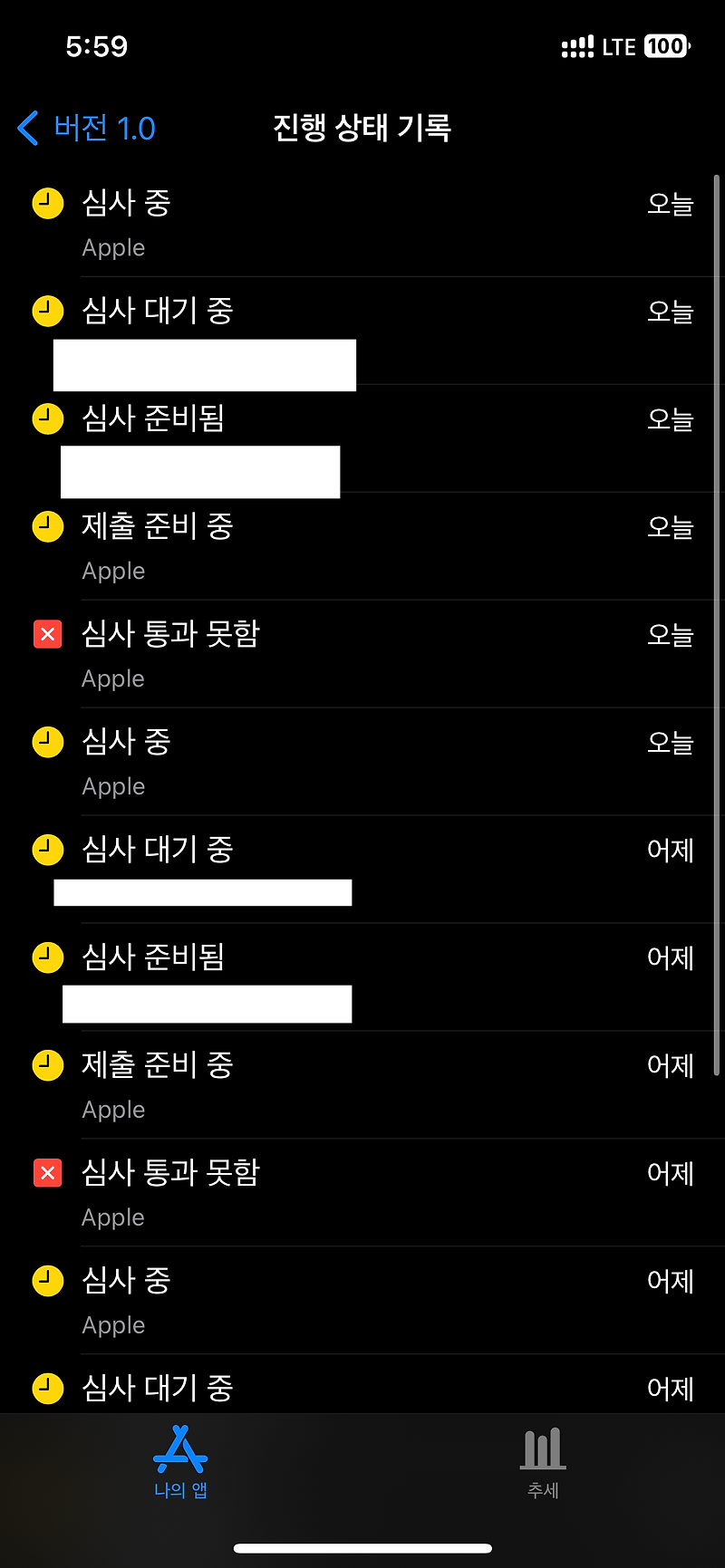This screenshot has height=1568, width=725.
Task: Tap the red X icon on today's 심사 통과 못함
Action: click(48, 634)
